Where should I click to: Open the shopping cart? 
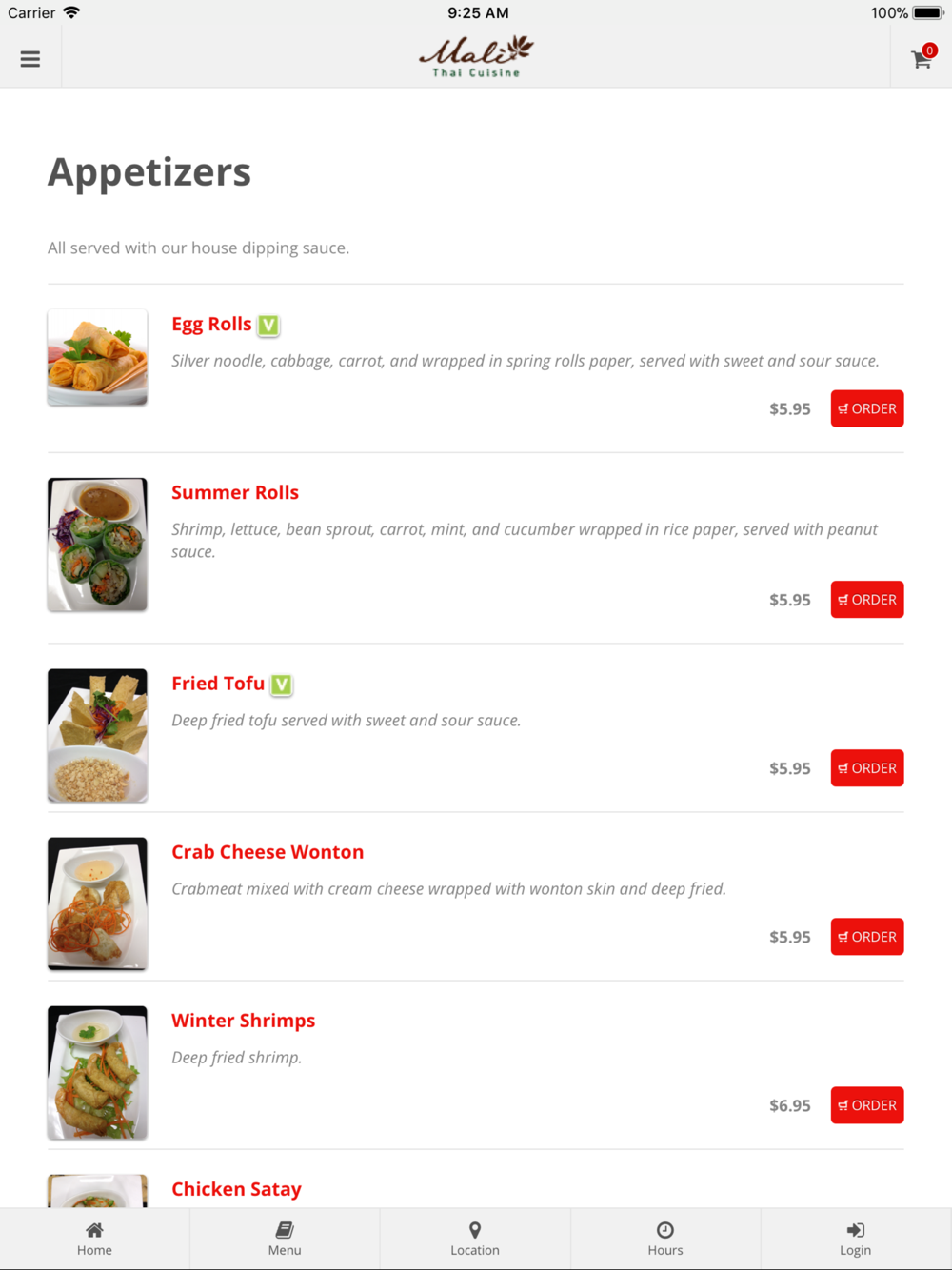tap(921, 59)
